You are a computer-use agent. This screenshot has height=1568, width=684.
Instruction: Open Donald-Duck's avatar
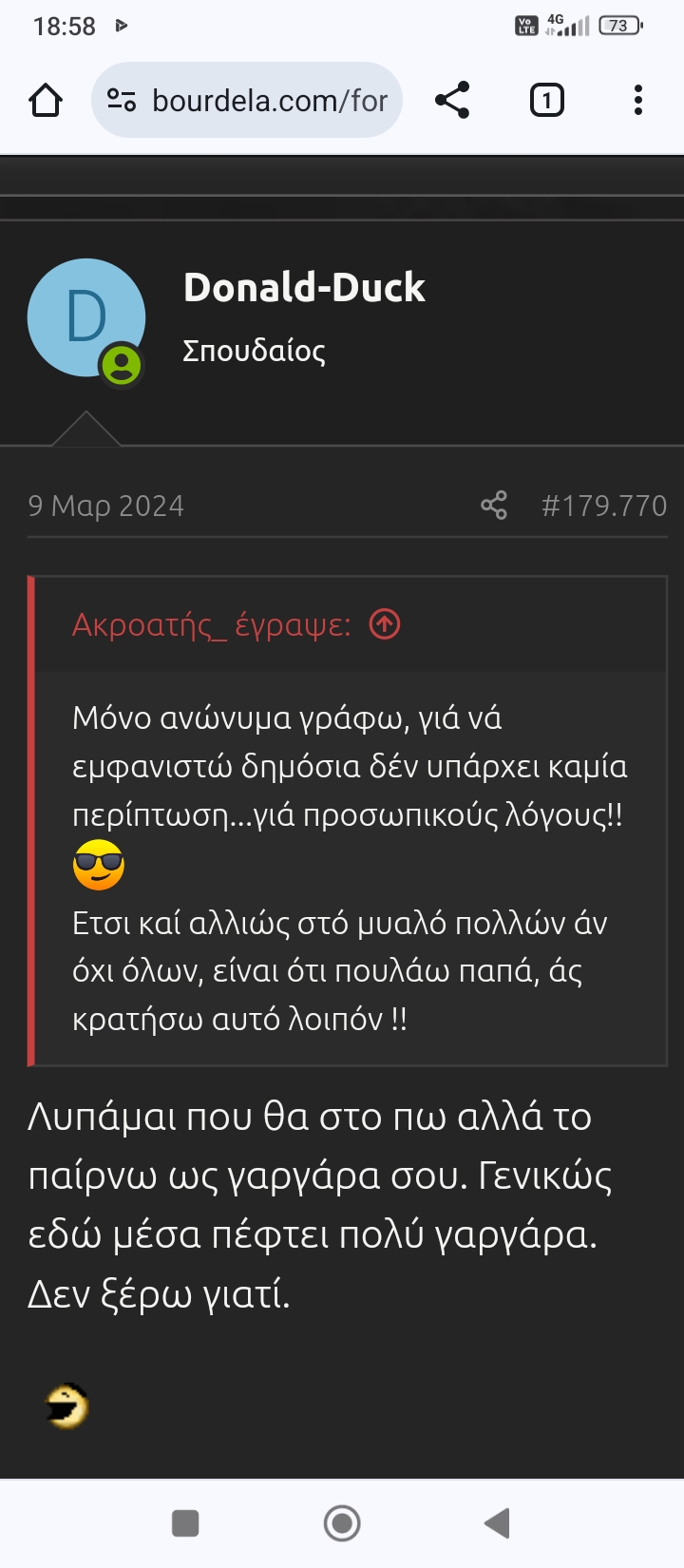click(x=85, y=317)
